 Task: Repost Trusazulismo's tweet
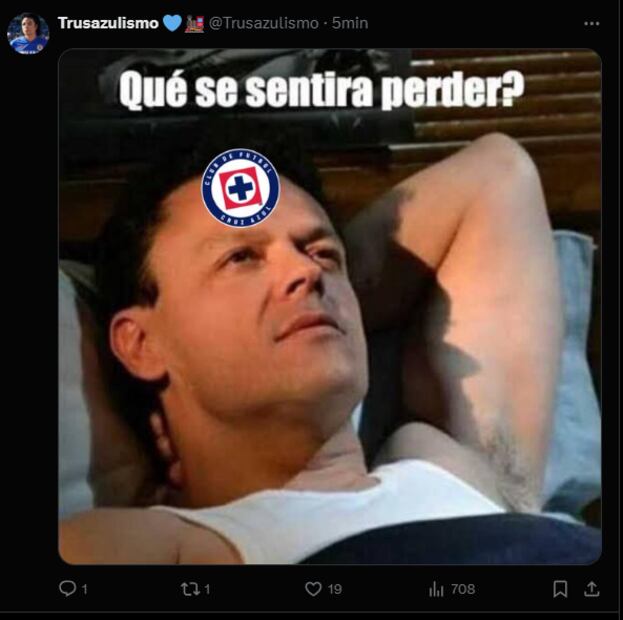tap(190, 589)
